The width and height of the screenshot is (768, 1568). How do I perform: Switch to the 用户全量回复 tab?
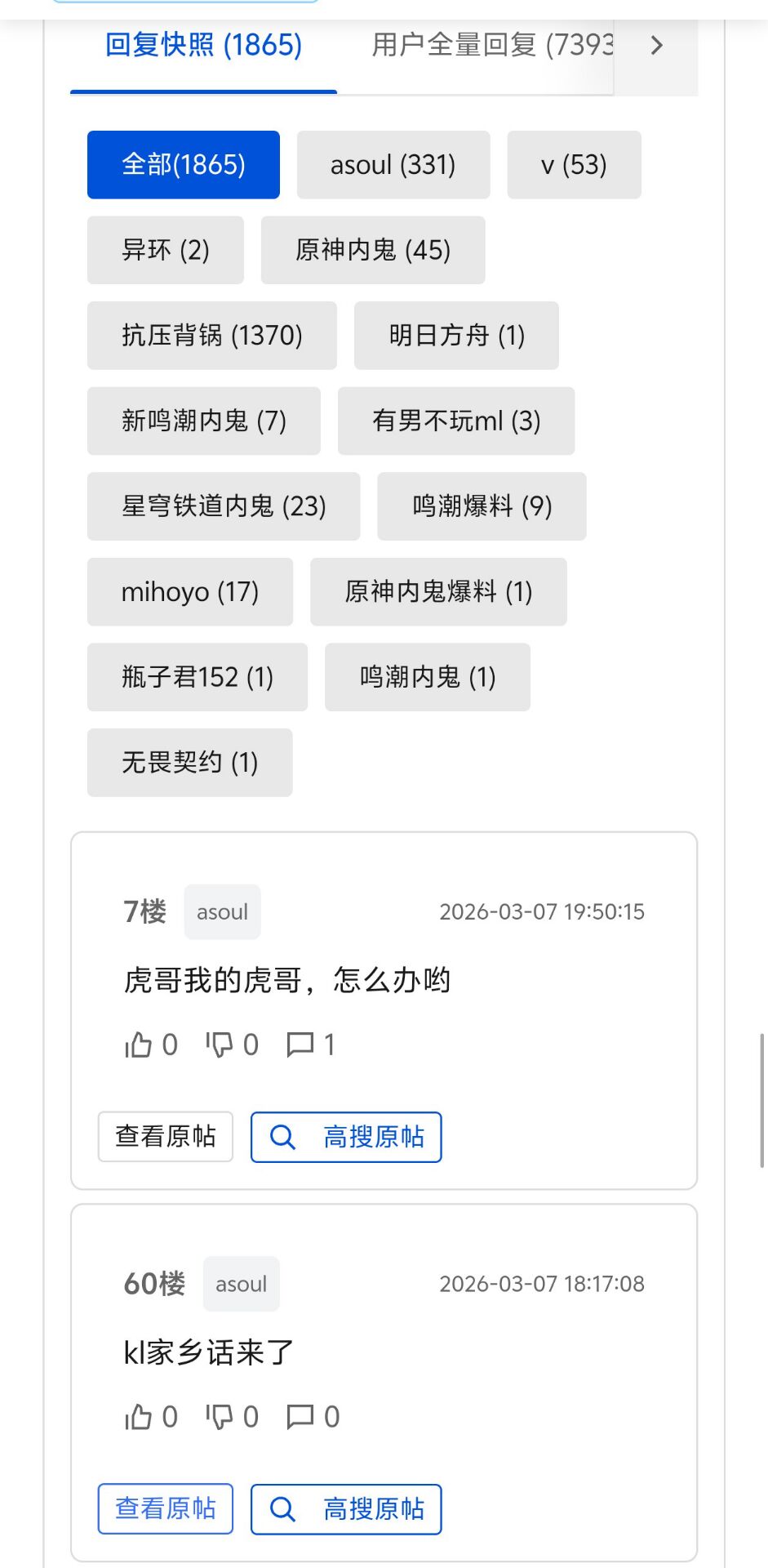click(491, 46)
